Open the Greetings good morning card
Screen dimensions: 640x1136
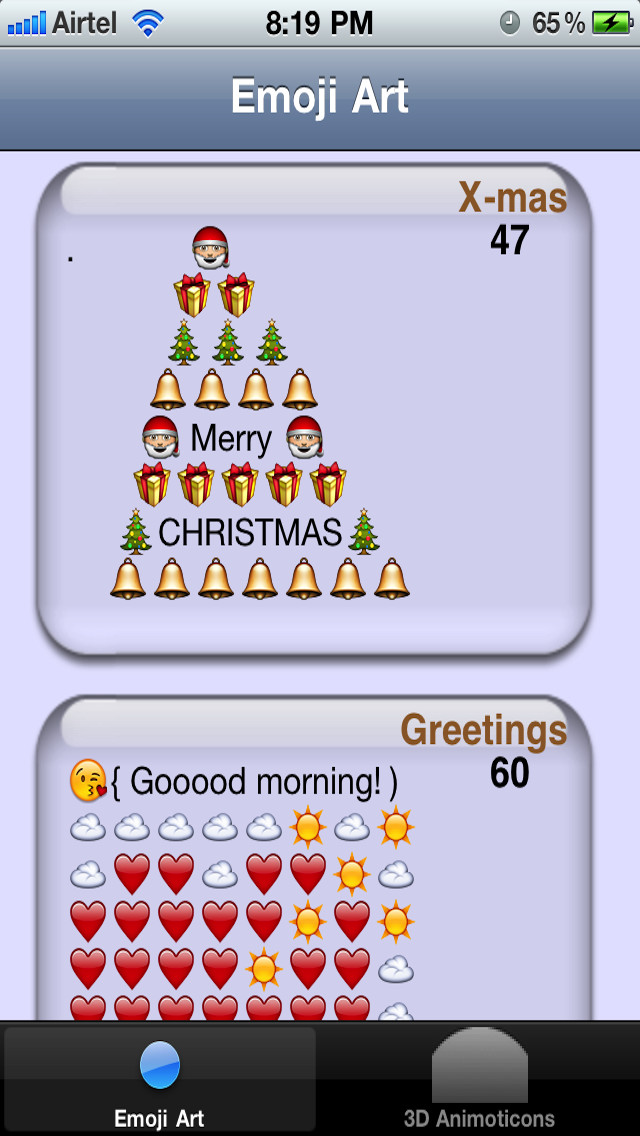[314, 859]
